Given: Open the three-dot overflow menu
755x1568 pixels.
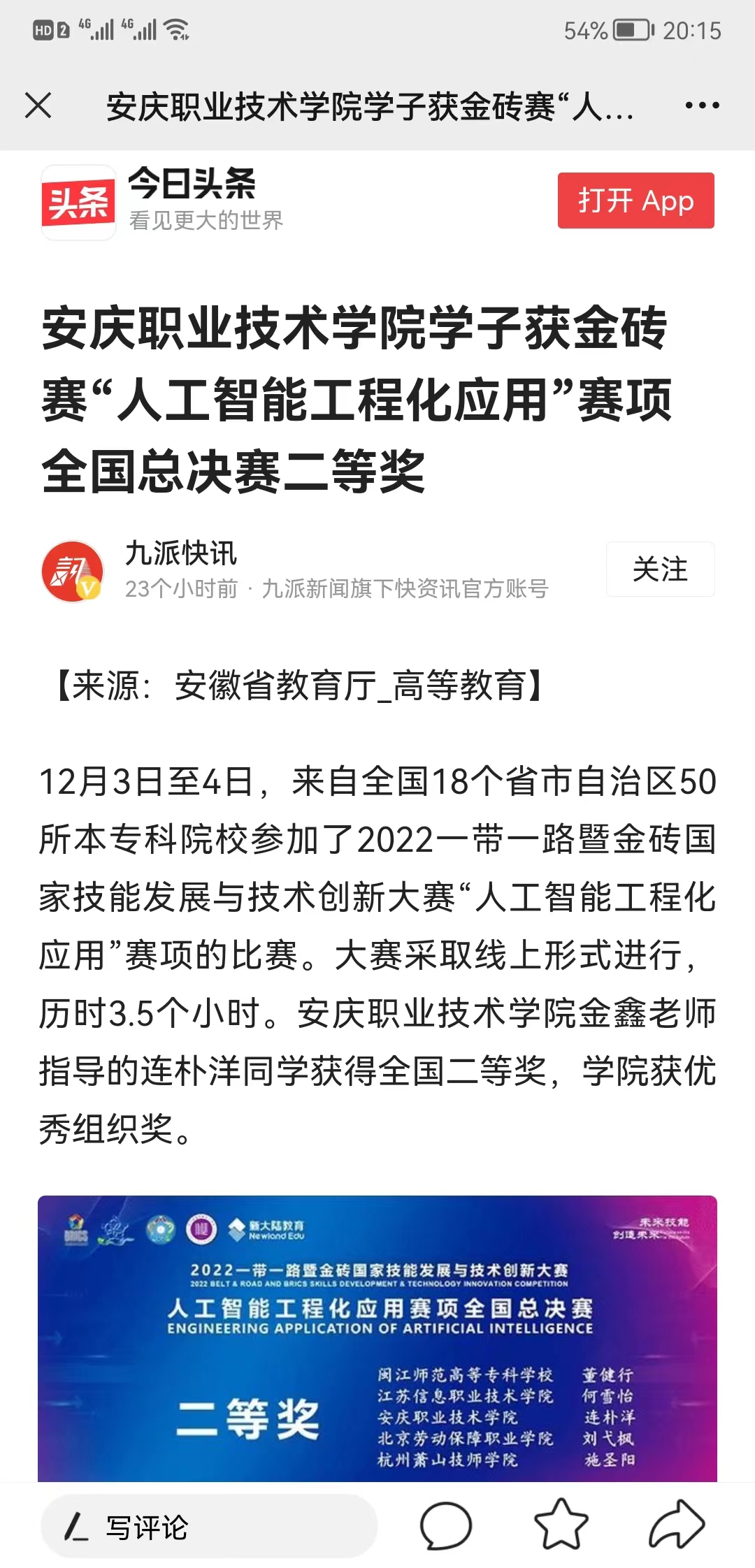Looking at the screenshot, I should 701,106.
